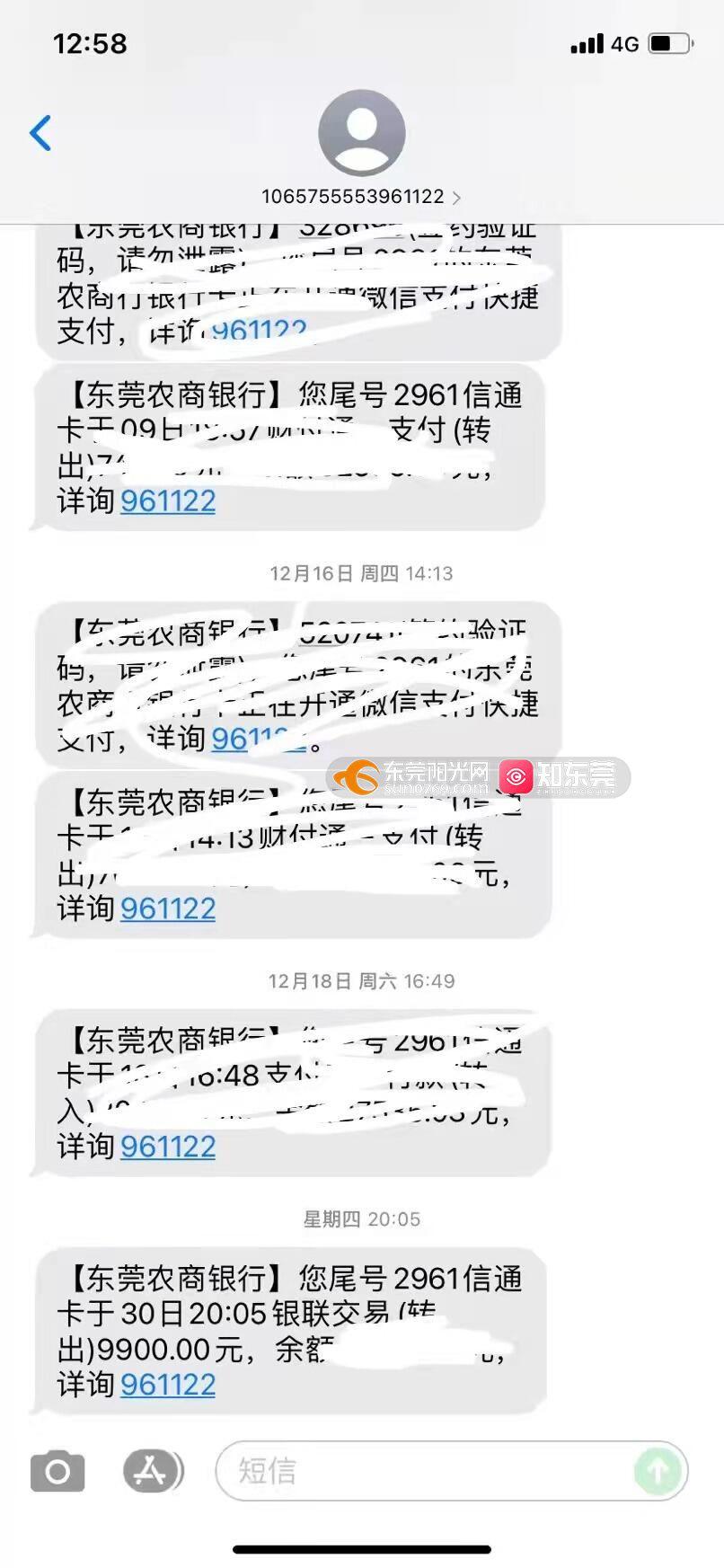The height and width of the screenshot is (1568, 724).
Task: Tap the 961122 link in the 09日 转出 message
Action: [168, 501]
